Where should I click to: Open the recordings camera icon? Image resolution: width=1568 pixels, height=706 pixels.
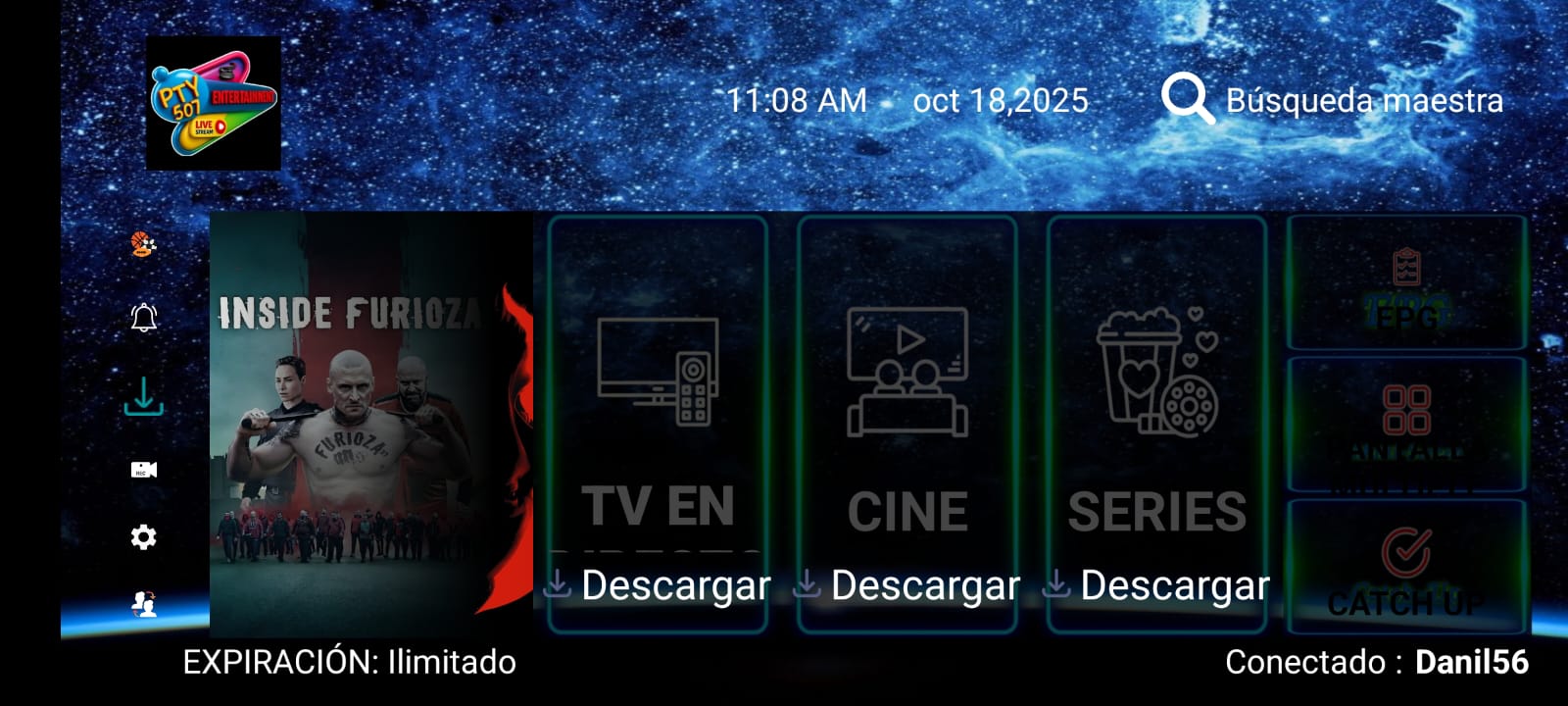(144, 470)
